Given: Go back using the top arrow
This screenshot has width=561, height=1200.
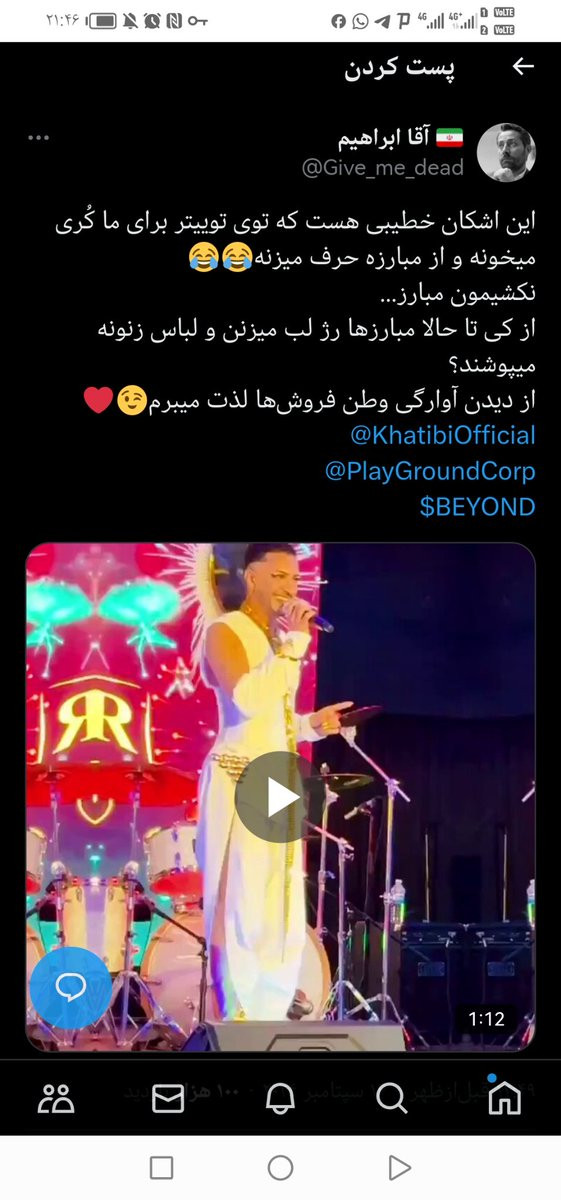Looking at the screenshot, I should 523,67.
